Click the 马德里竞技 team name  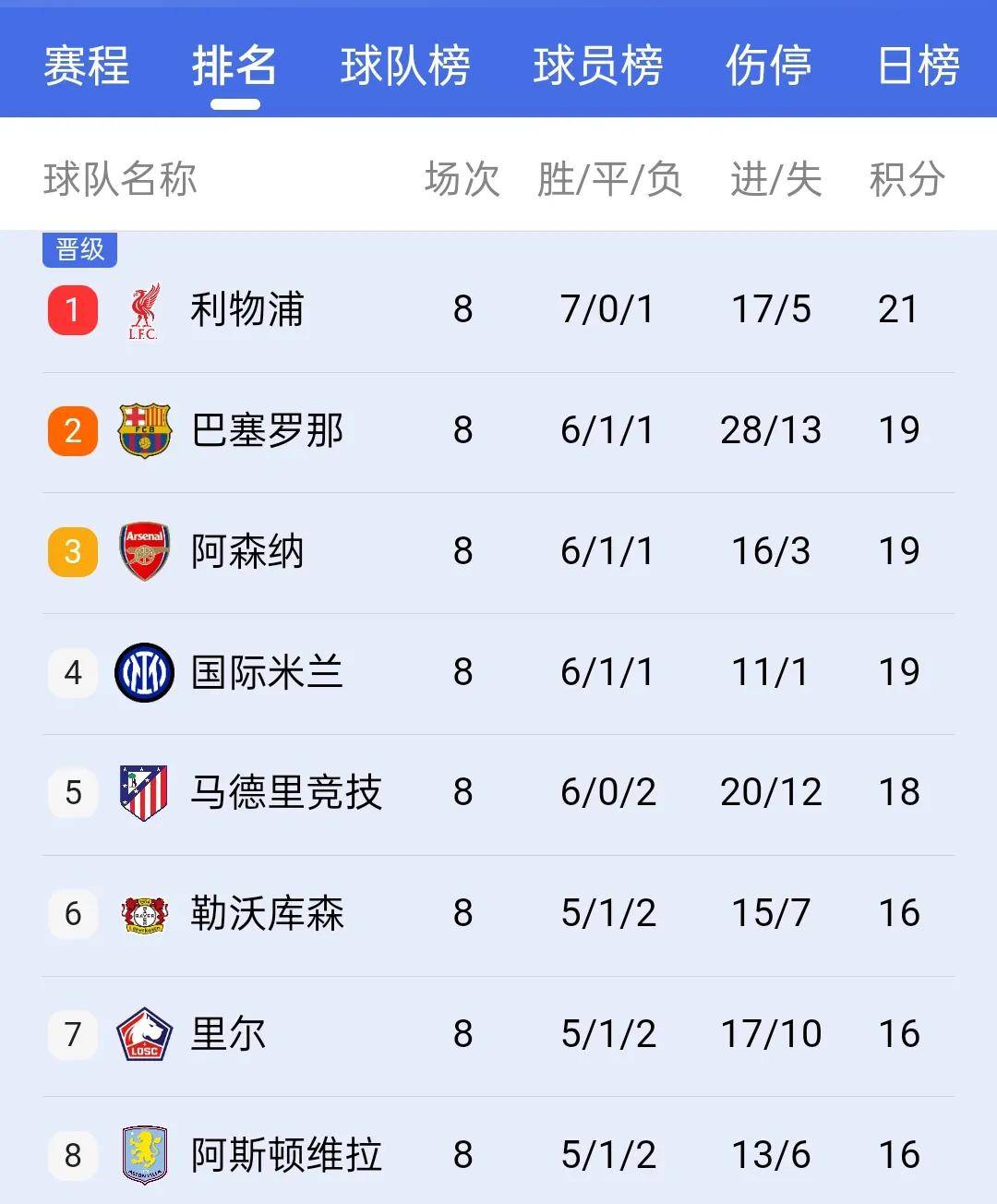point(284,792)
